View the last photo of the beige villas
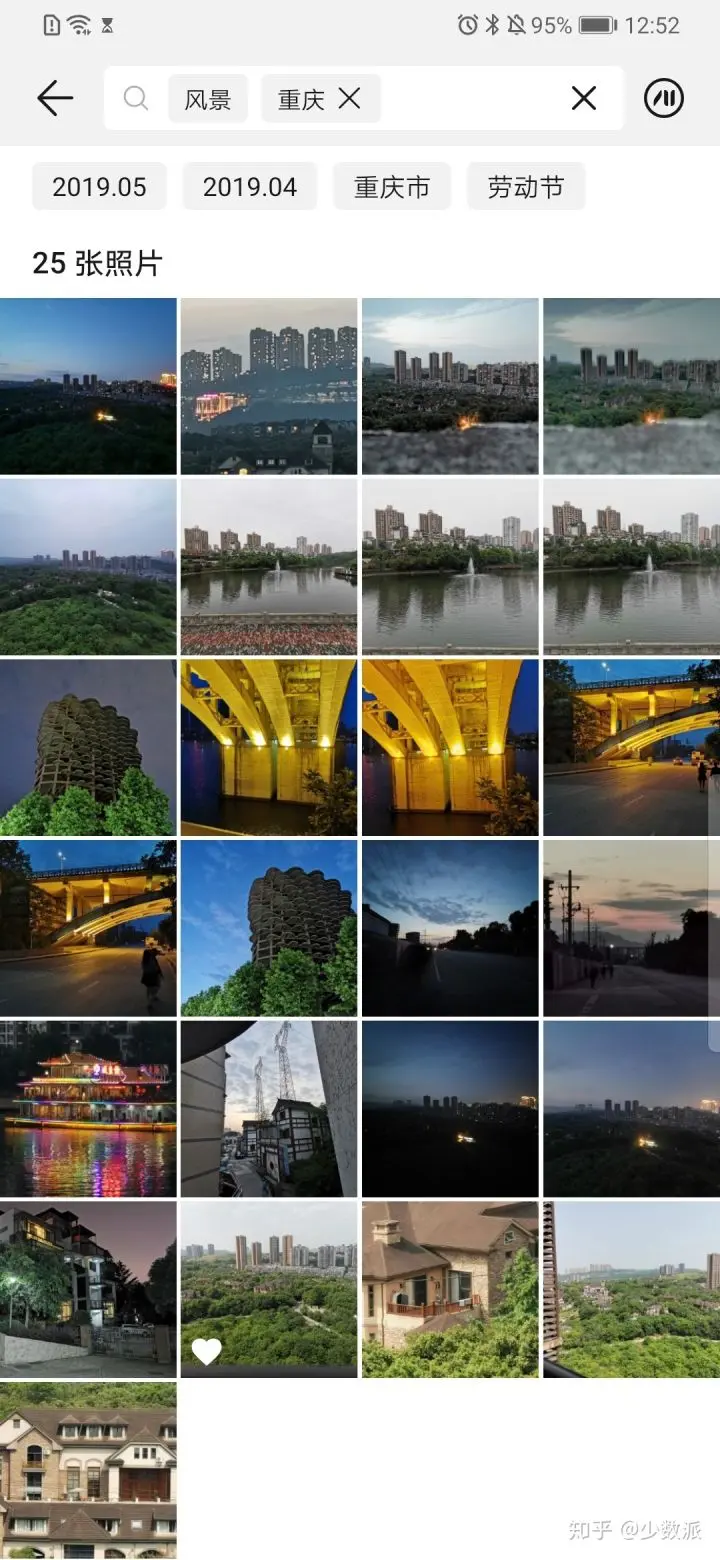The width and height of the screenshot is (720, 1560). [x=88, y=1471]
